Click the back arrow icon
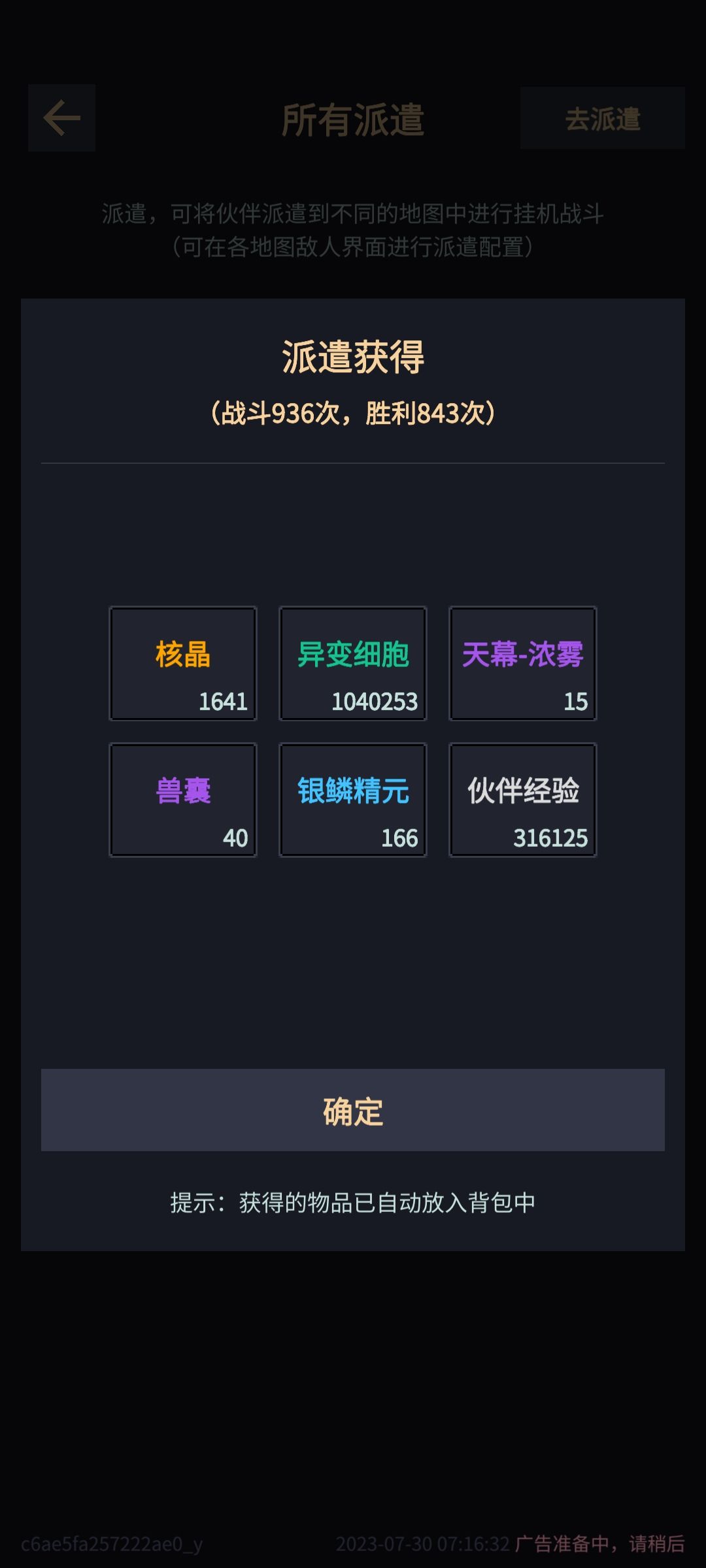The width and height of the screenshot is (706, 1568). (x=61, y=118)
